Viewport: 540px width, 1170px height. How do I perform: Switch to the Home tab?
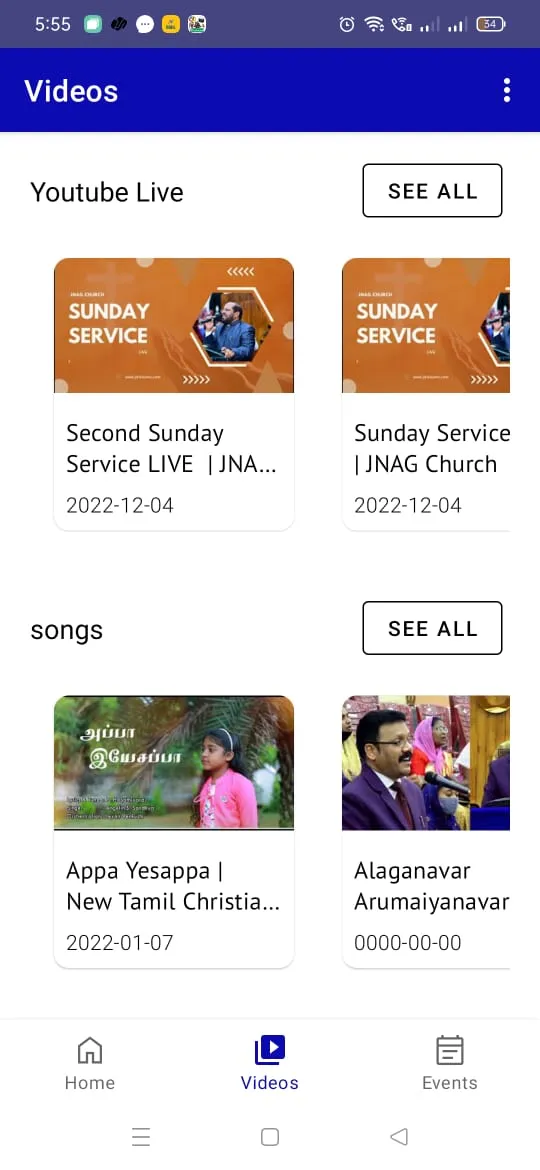click(x=90, y=1063)
